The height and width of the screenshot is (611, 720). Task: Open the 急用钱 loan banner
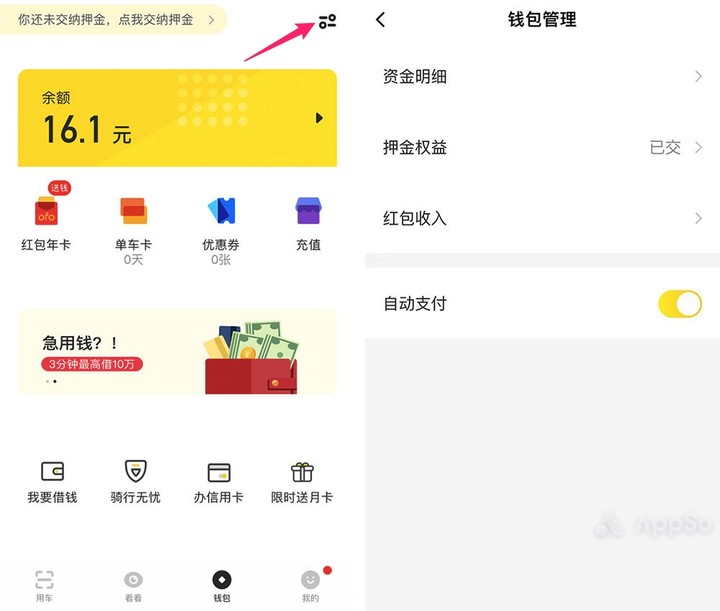(177, 352)
